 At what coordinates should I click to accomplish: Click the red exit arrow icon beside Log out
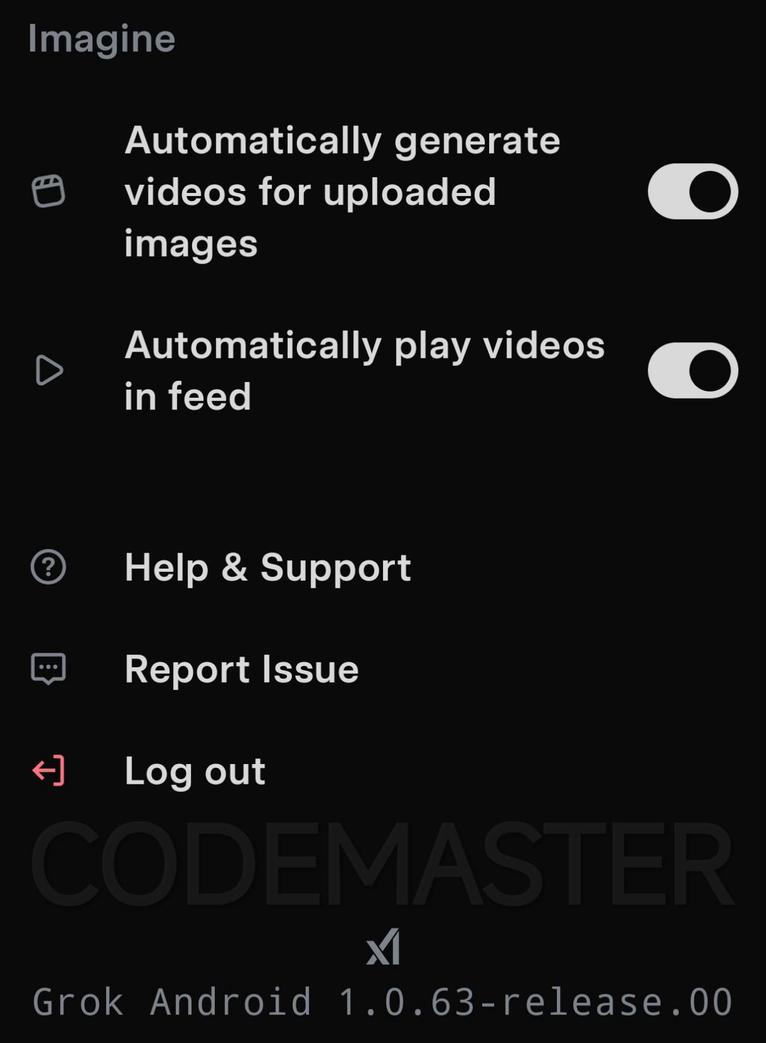click(46, 770)
